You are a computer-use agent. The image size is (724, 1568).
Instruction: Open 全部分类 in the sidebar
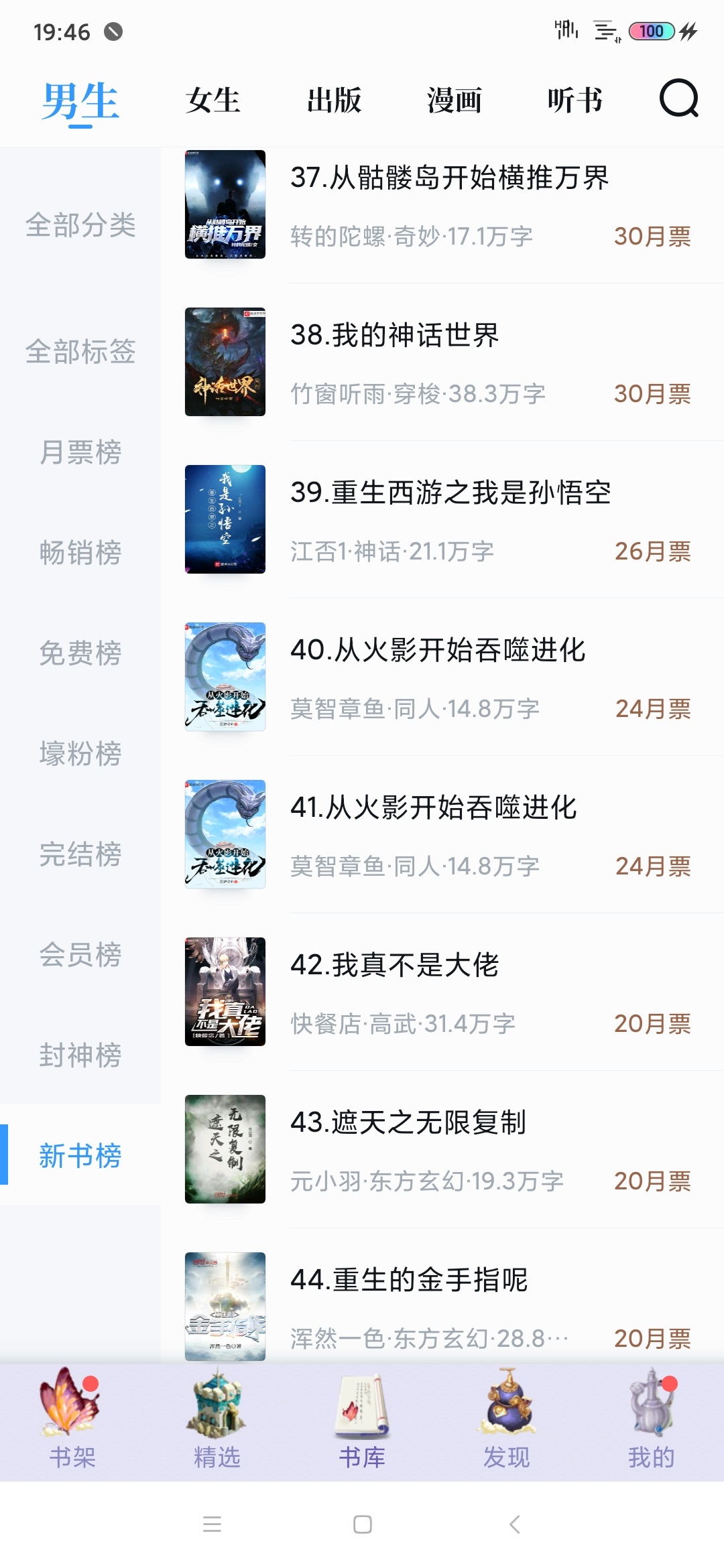80,224
